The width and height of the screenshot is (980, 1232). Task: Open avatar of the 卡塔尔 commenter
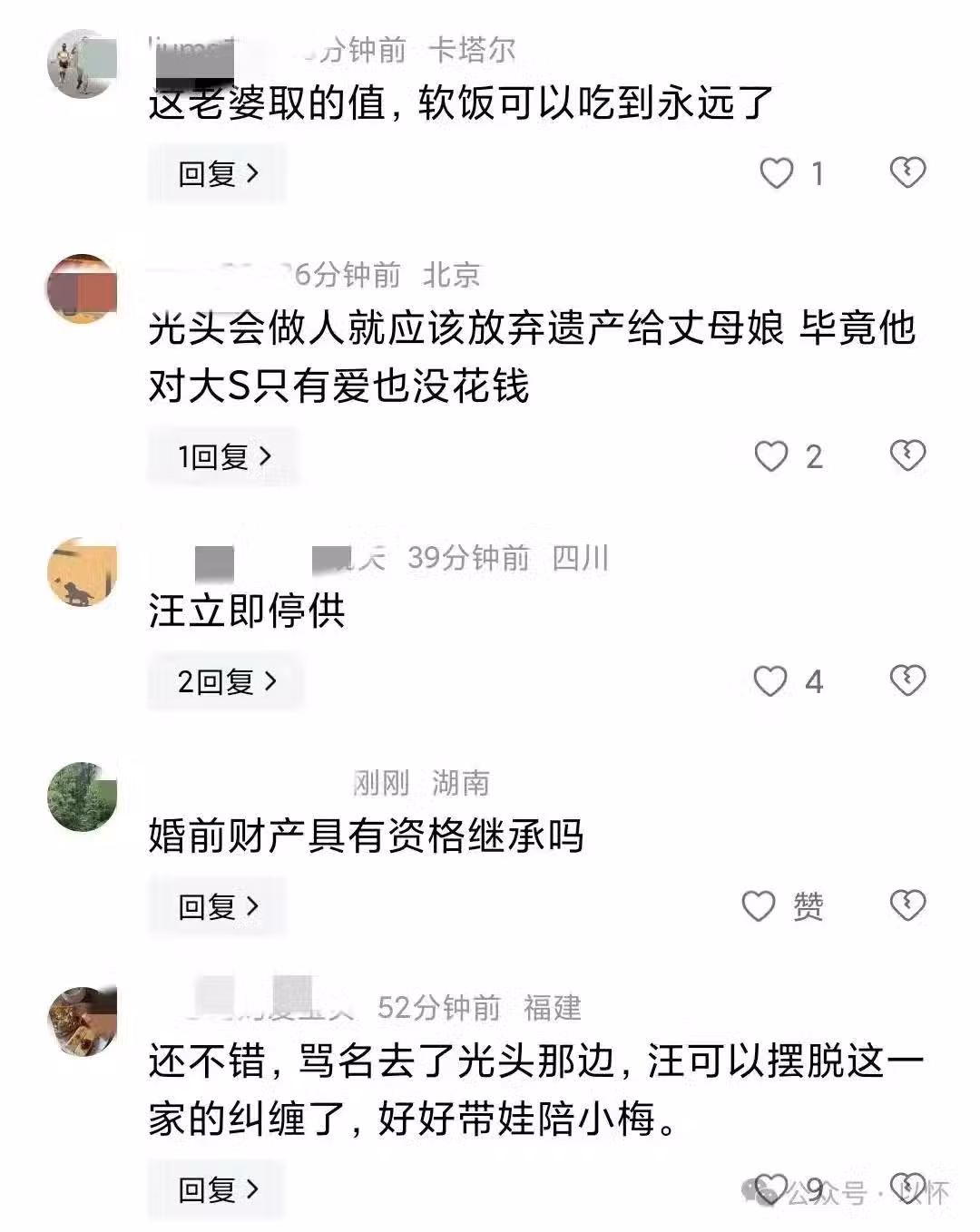[82, 64]
